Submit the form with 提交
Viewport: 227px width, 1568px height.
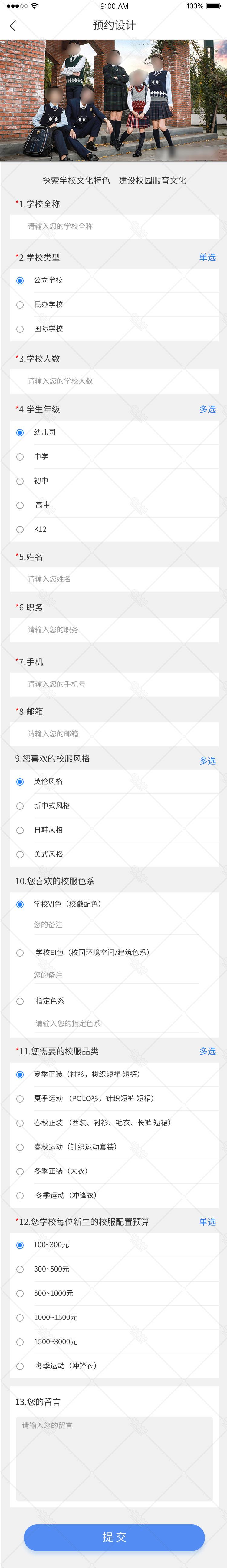114,1537
